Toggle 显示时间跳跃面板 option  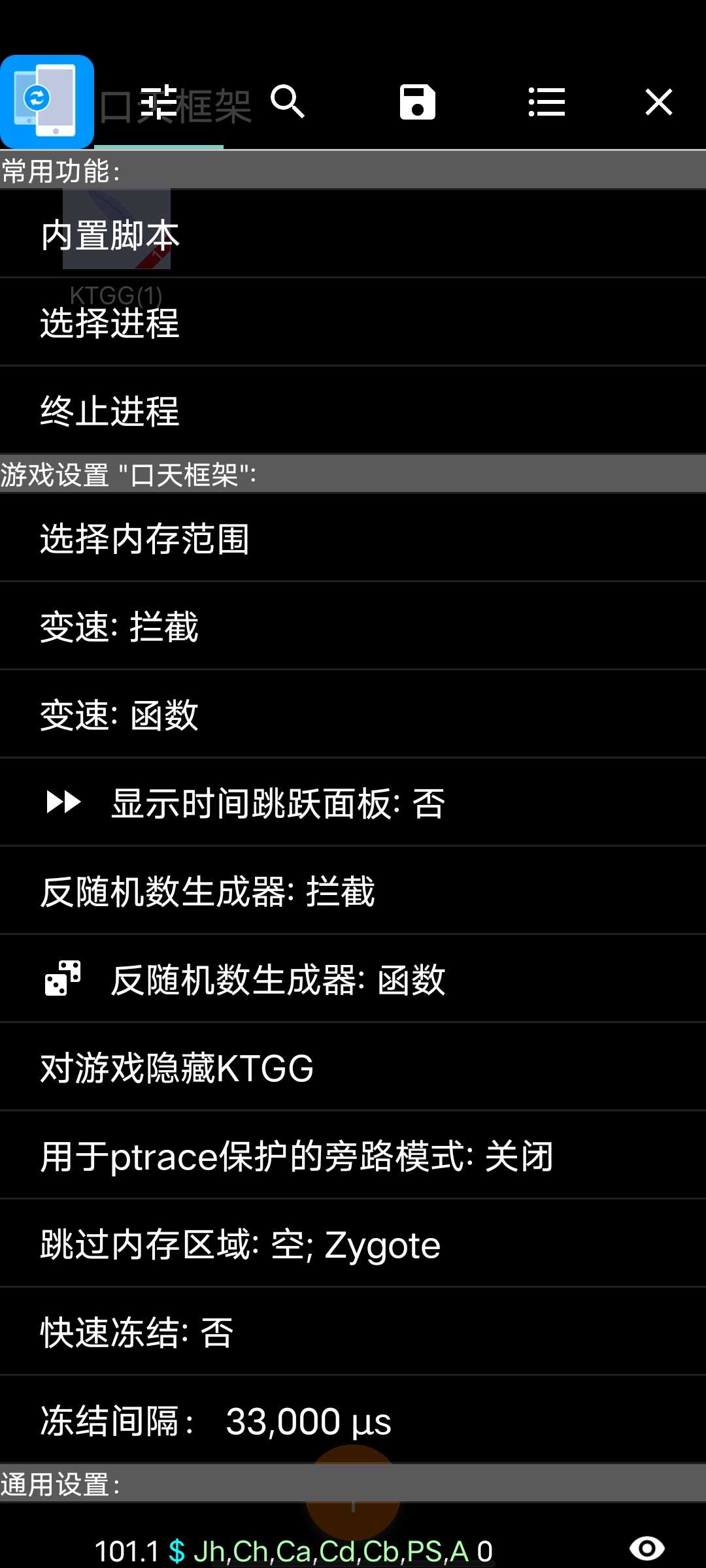[x=353, y=803]
